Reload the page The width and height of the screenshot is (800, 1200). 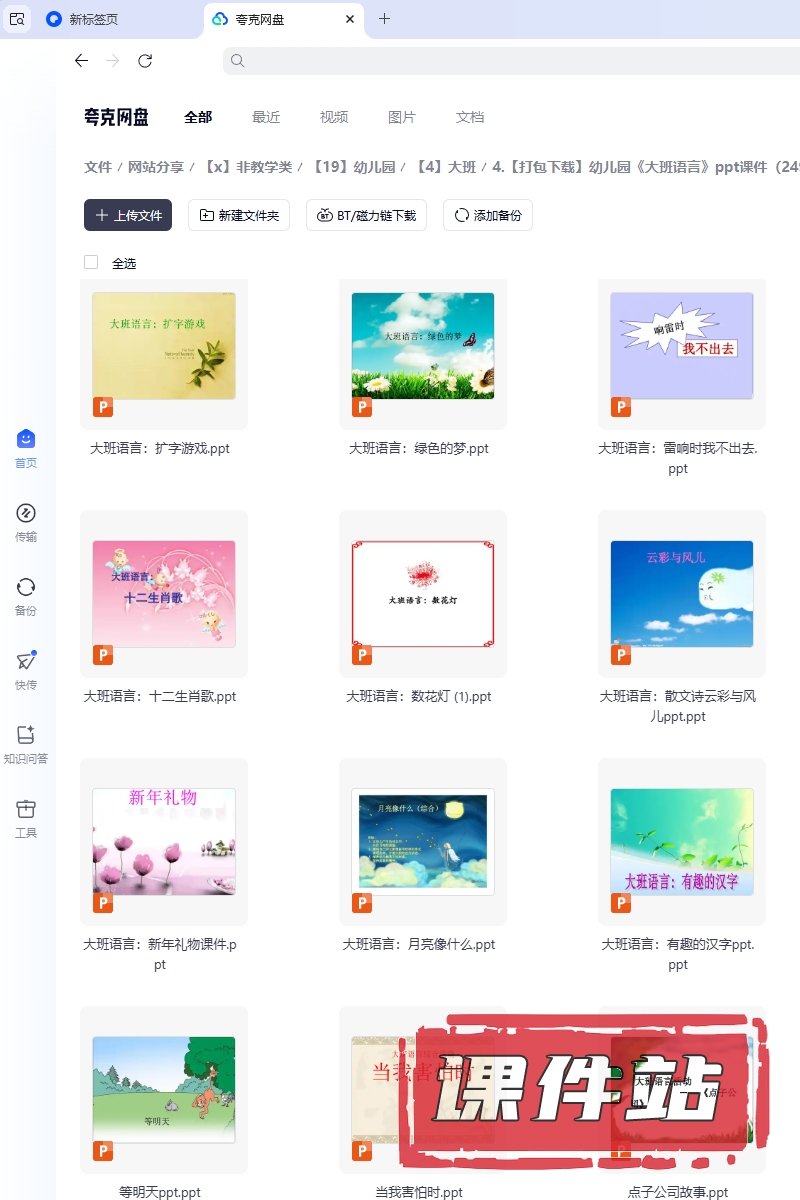click(x=145, y=61)
